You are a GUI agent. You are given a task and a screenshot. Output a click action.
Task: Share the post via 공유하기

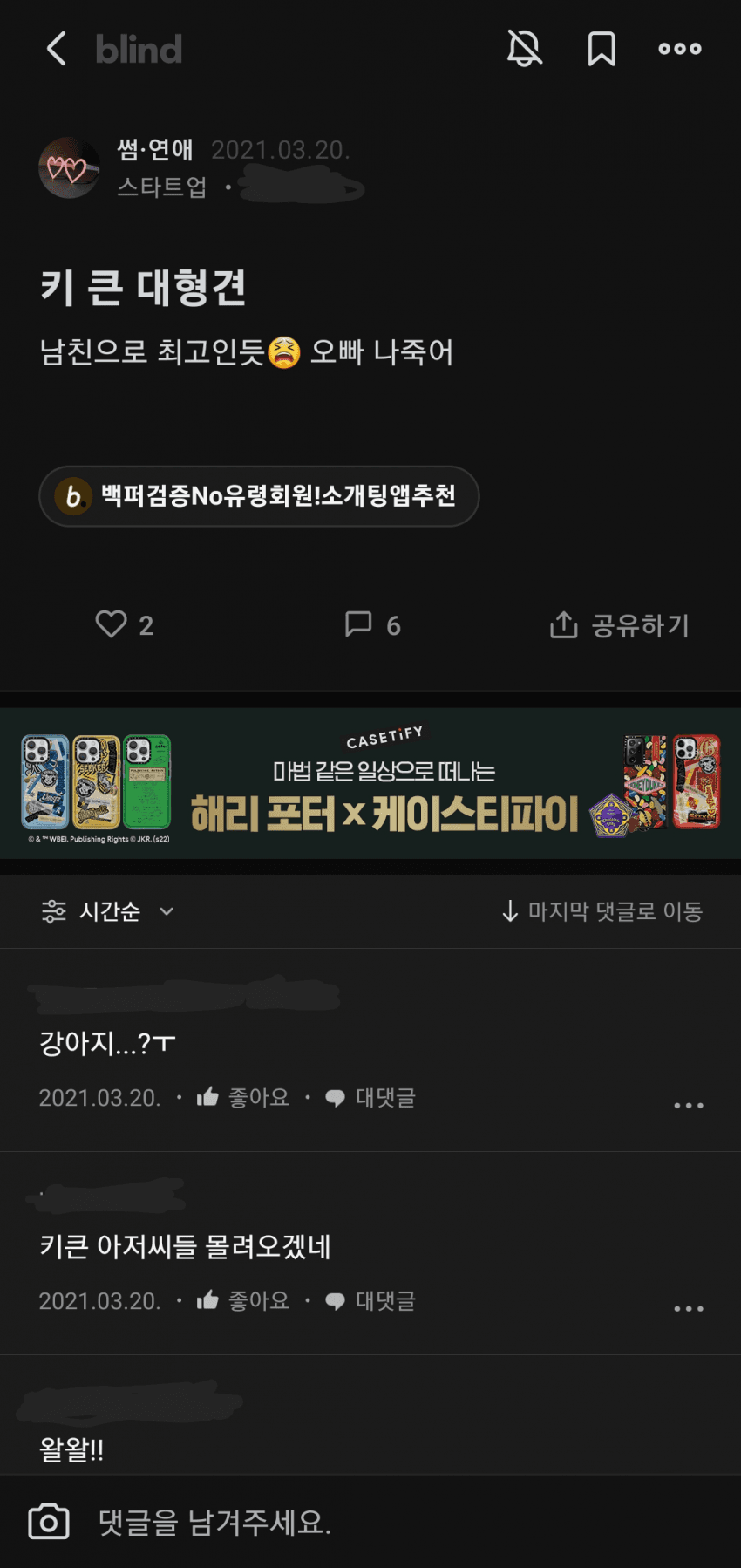tap(620, 624)
